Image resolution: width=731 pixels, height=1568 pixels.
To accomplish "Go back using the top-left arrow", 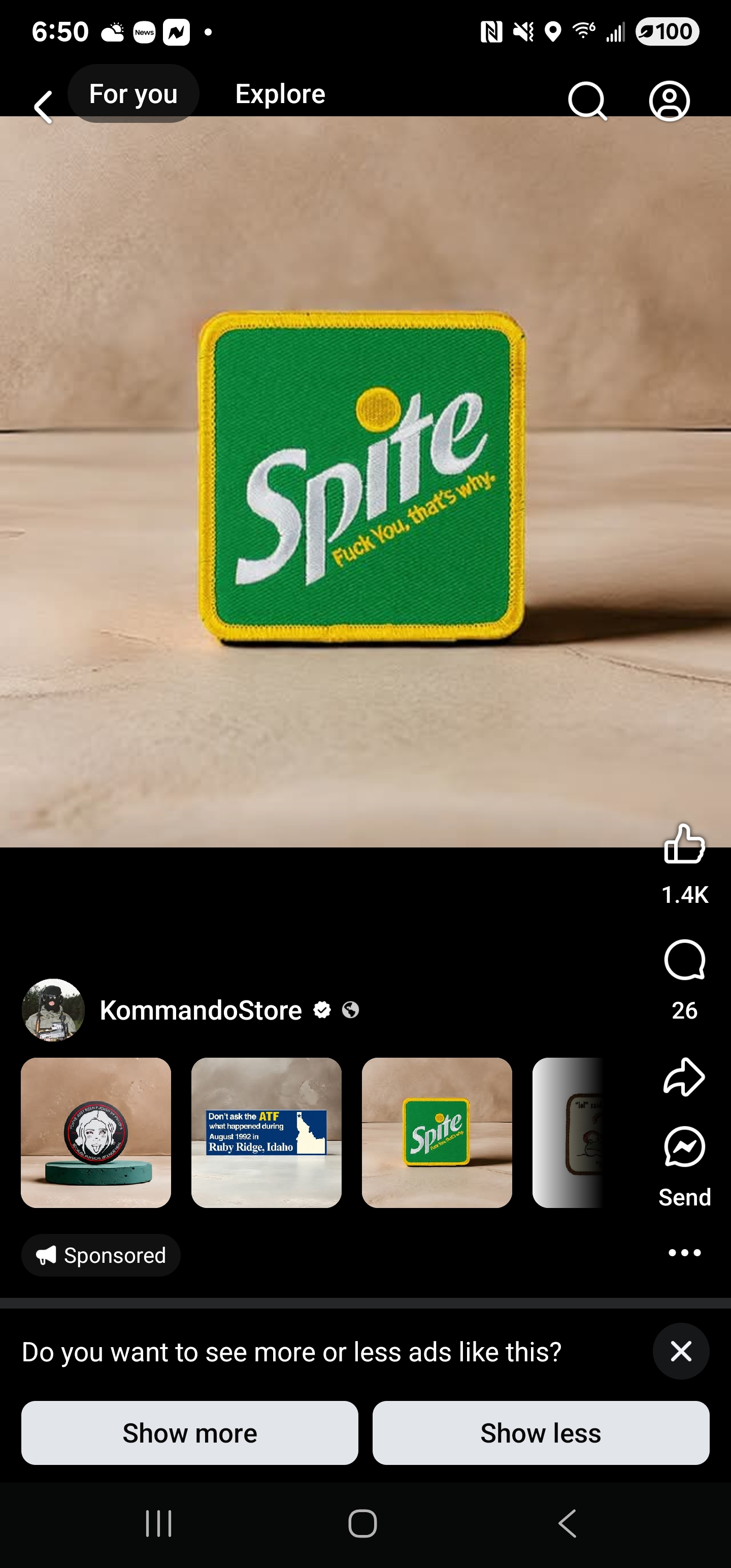I will click(43, 108).
